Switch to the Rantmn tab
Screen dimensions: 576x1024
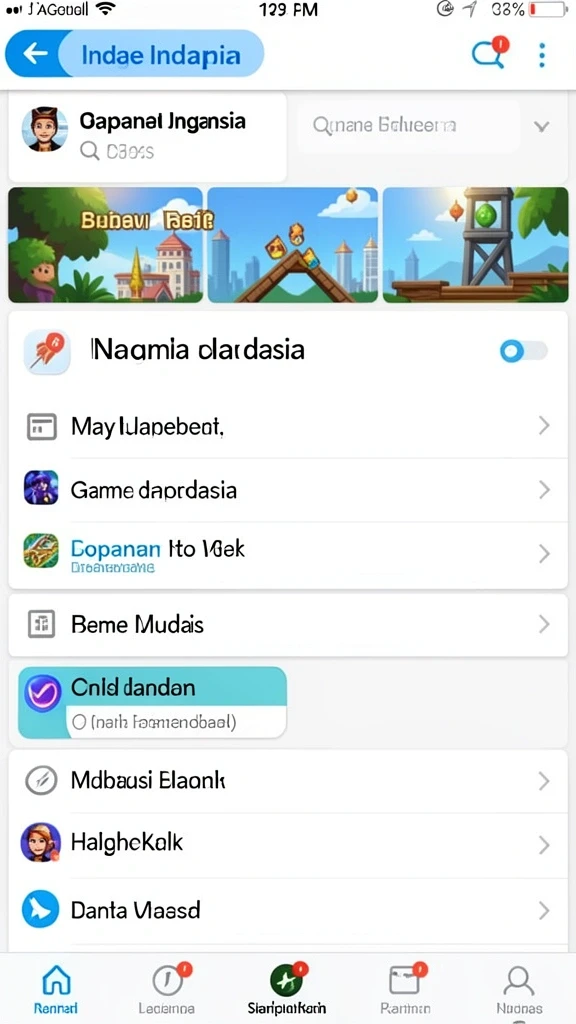407,989
